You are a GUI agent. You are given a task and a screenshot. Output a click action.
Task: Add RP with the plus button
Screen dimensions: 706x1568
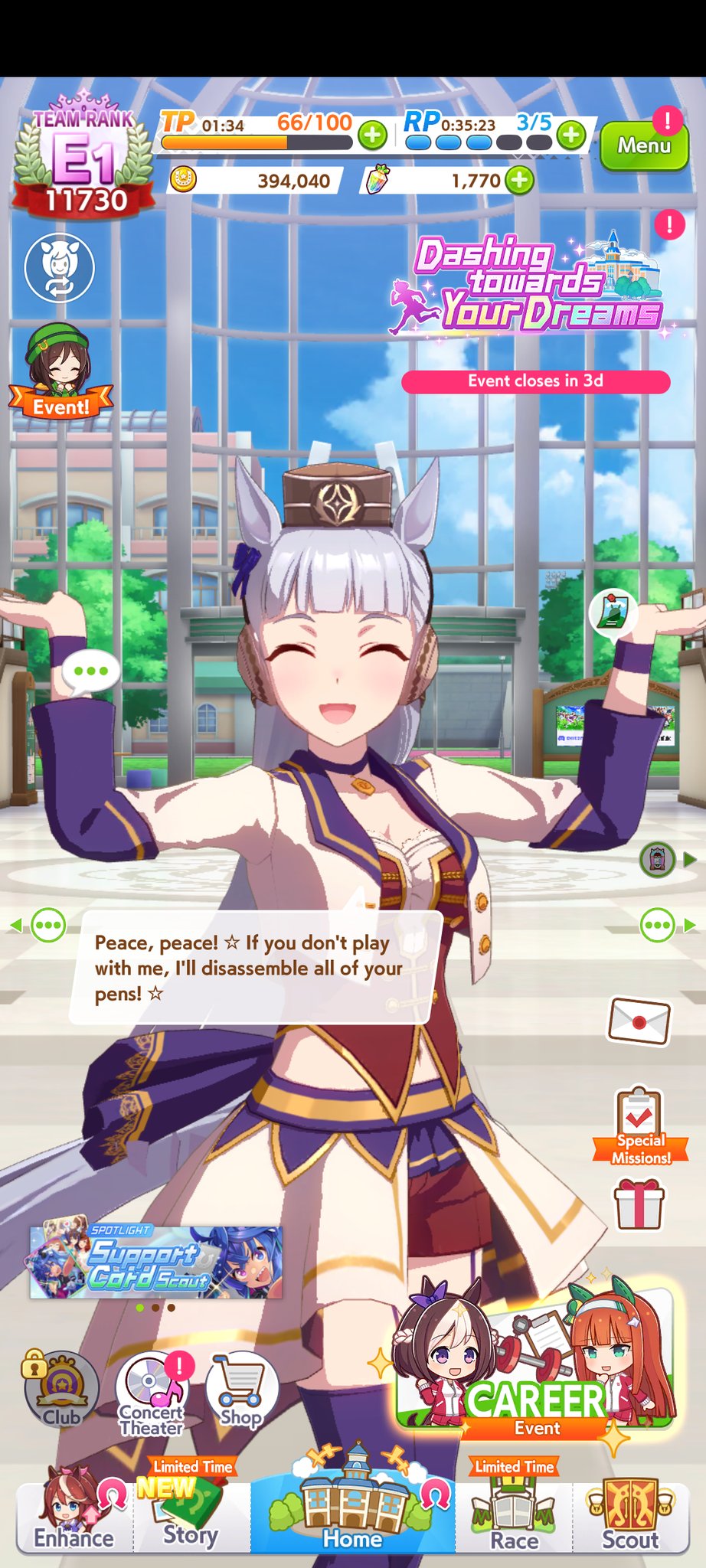[x=570, y=136]
